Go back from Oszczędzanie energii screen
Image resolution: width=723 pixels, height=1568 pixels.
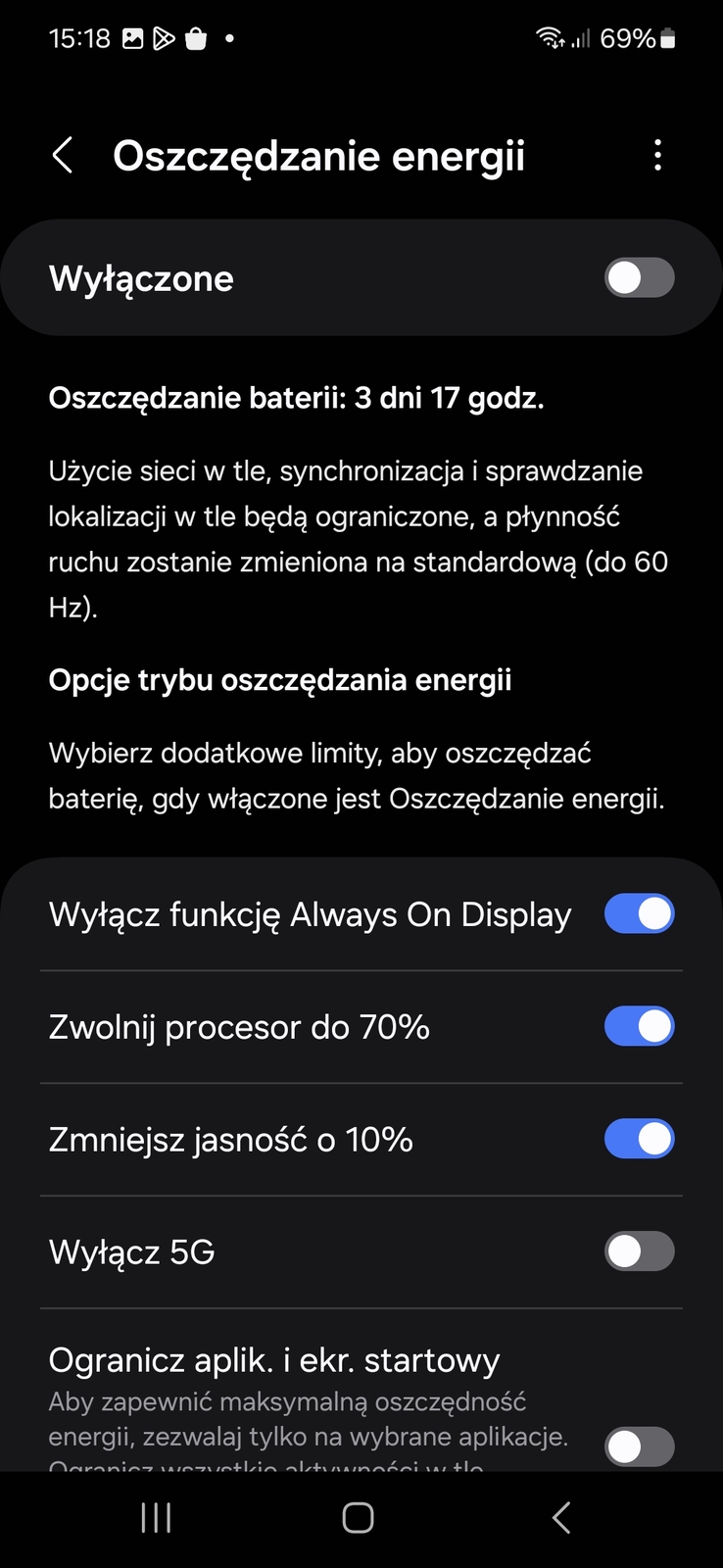(63, 156)
